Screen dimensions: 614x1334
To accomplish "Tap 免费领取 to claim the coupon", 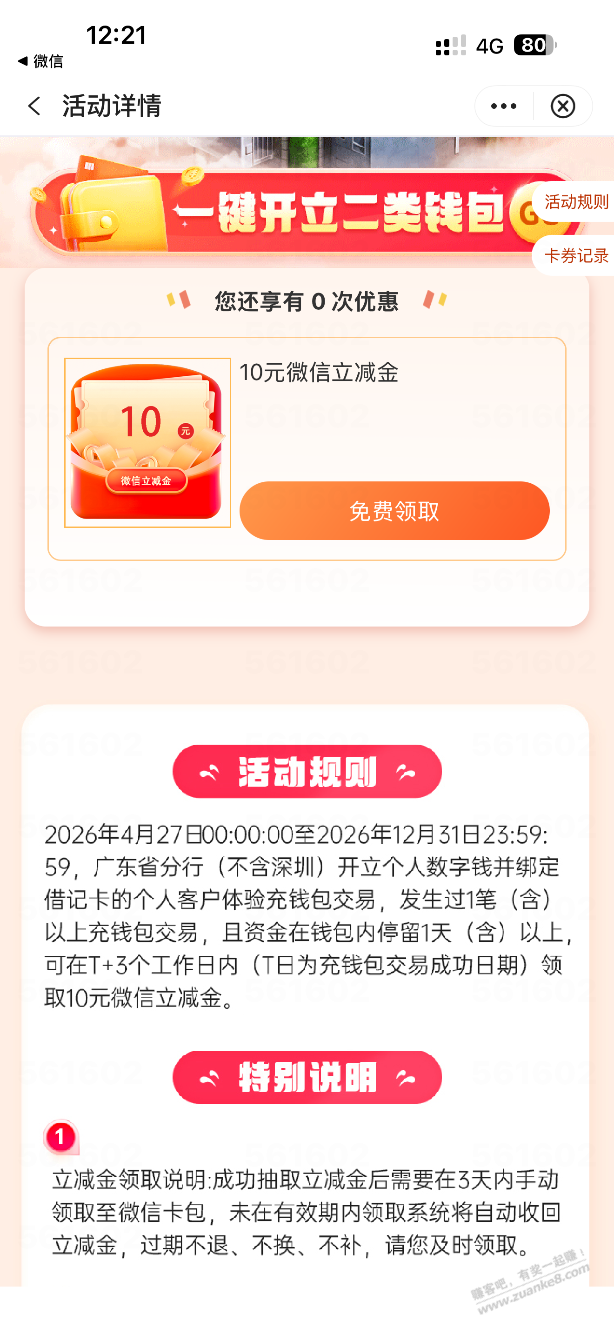I will pos(394,511).
